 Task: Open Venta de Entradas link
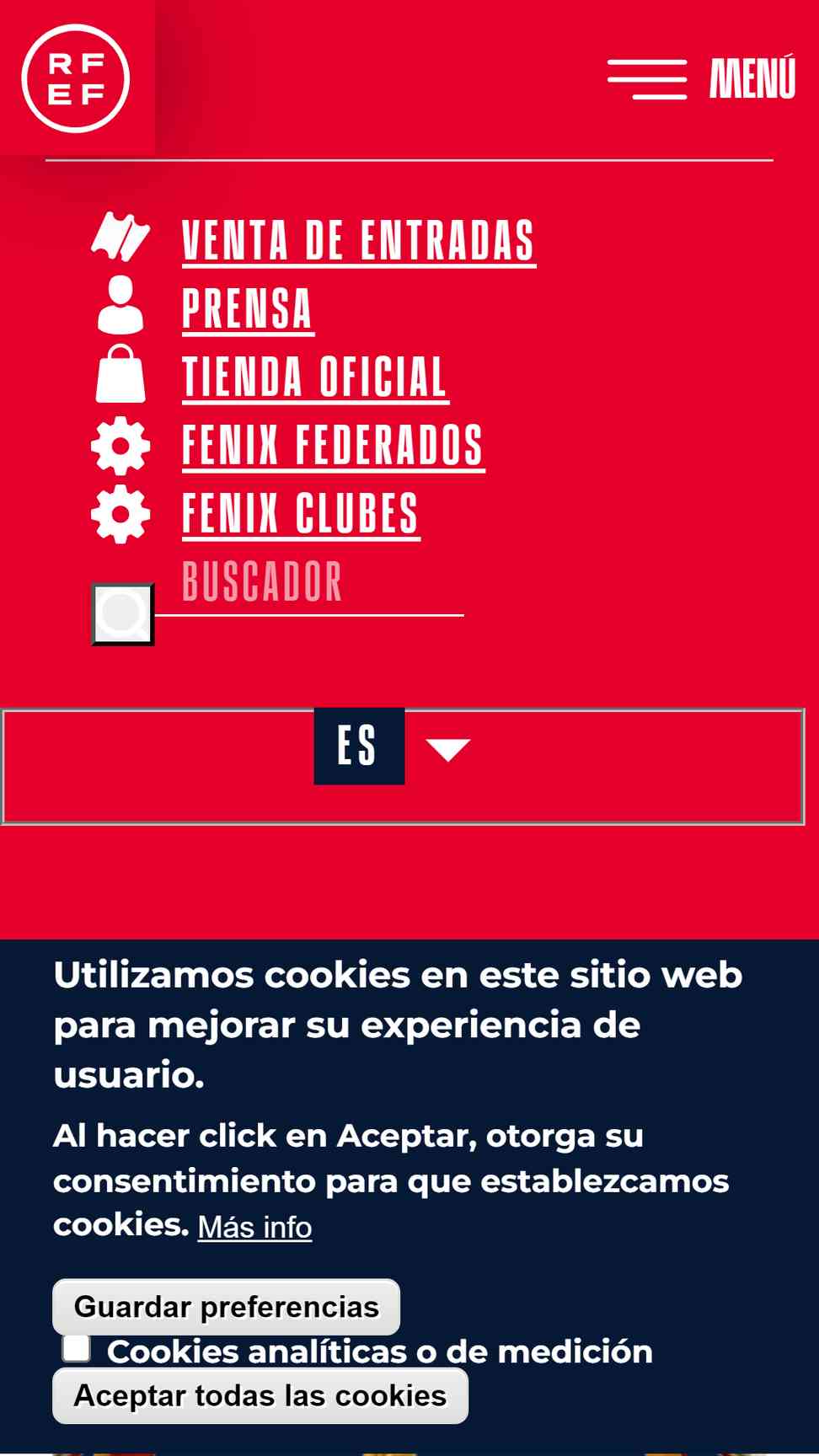359,241
